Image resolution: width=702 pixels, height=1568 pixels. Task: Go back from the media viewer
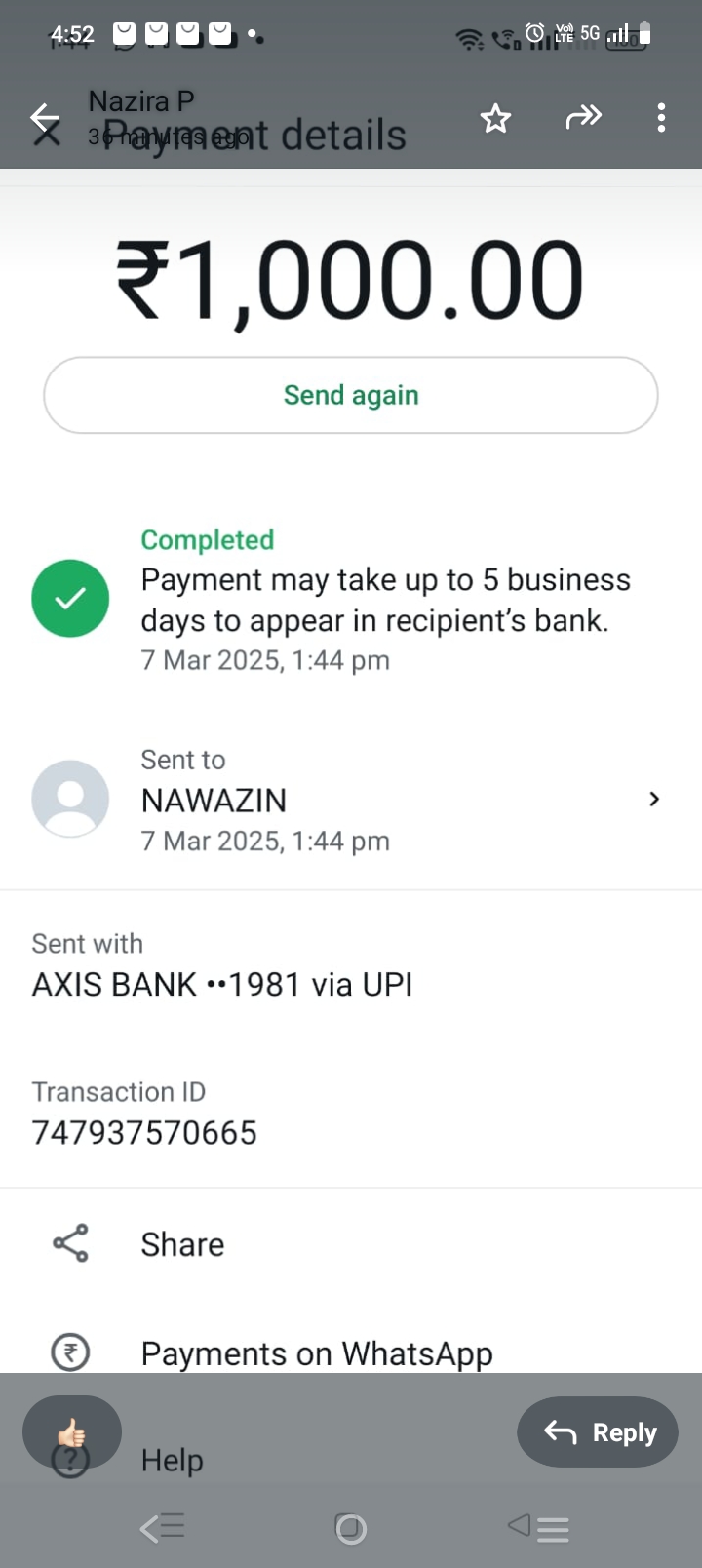(x=45, y=118)
